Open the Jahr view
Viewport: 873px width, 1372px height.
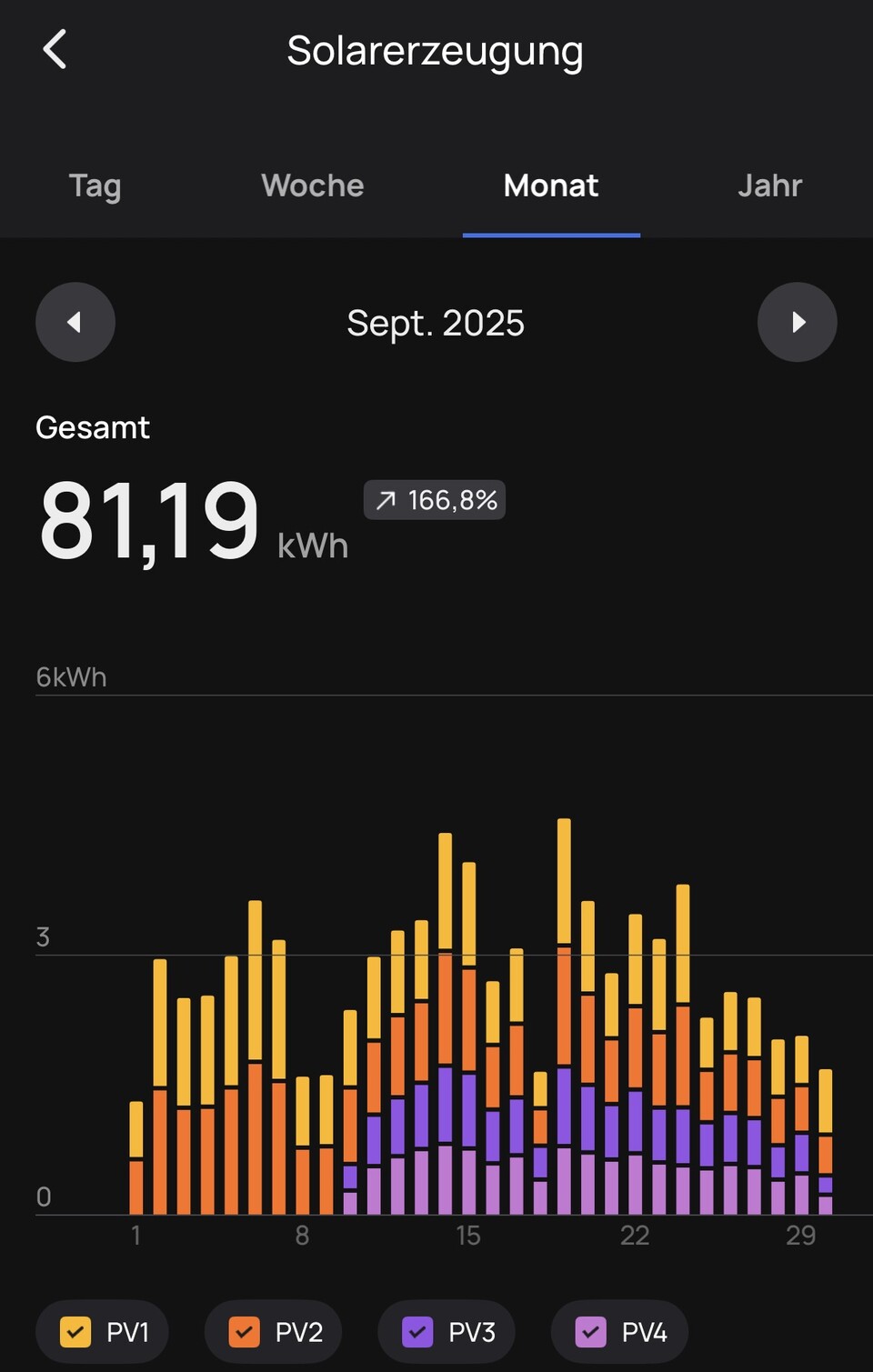(769, 185)
